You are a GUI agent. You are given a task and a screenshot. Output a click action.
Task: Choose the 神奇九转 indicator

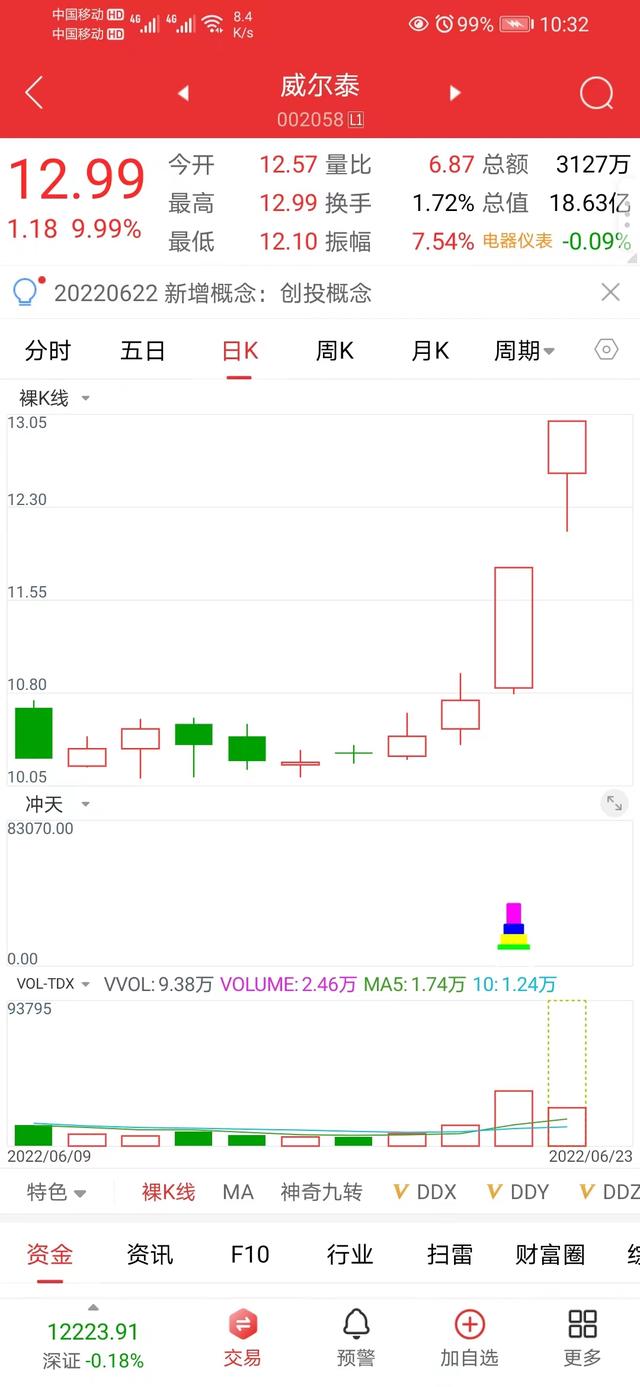pos(321,1192)
